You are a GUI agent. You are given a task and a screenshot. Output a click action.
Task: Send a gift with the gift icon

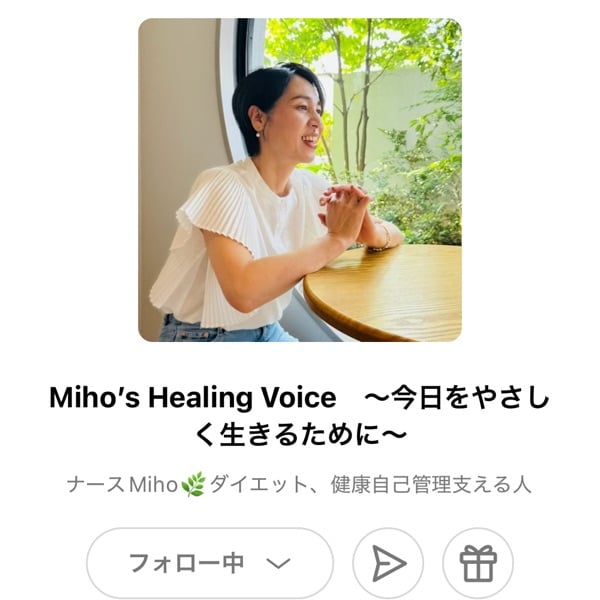click(478, 563)
